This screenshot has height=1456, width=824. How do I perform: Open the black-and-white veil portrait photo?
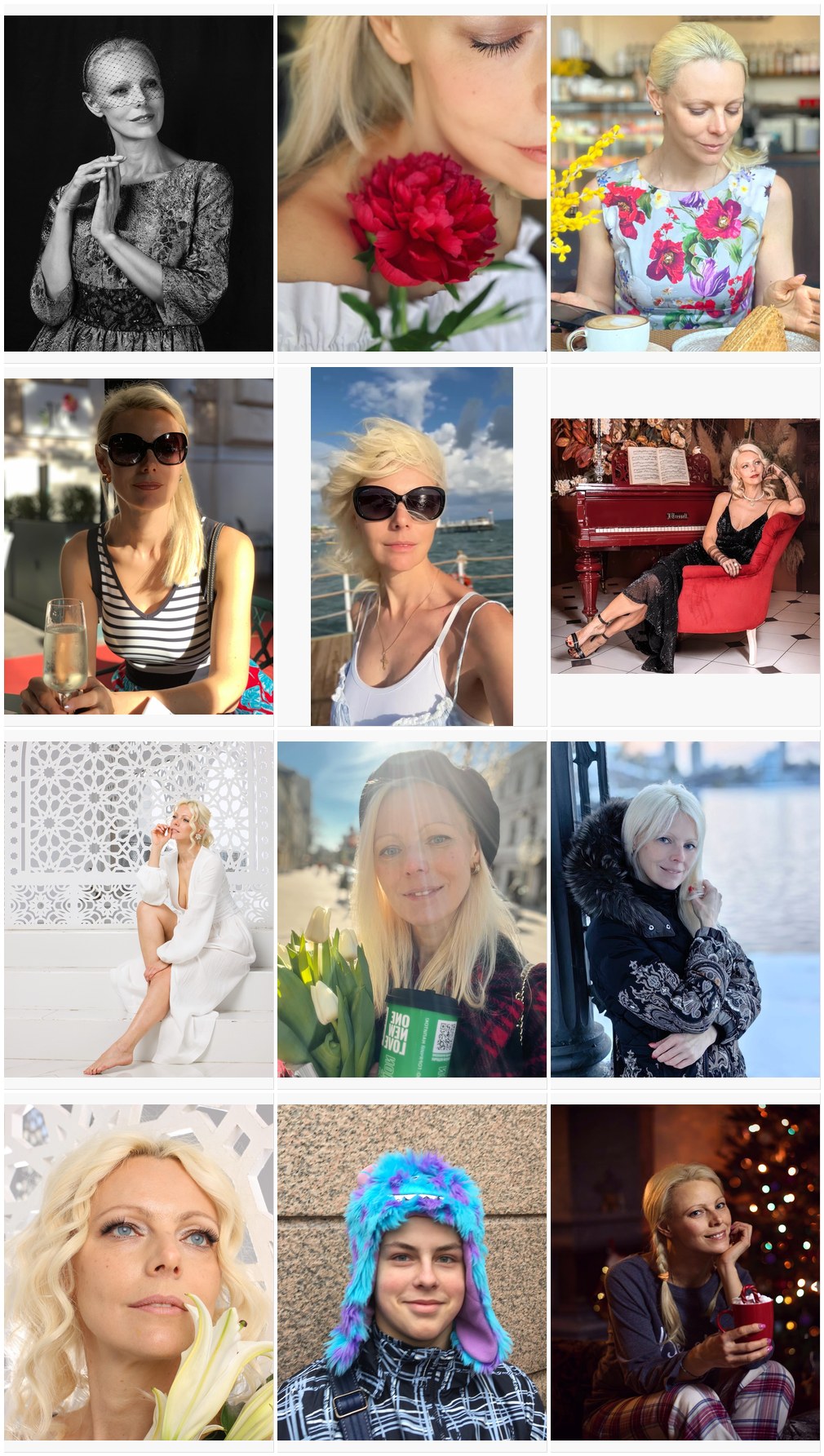pyautogui.click(x=139, y=184)
